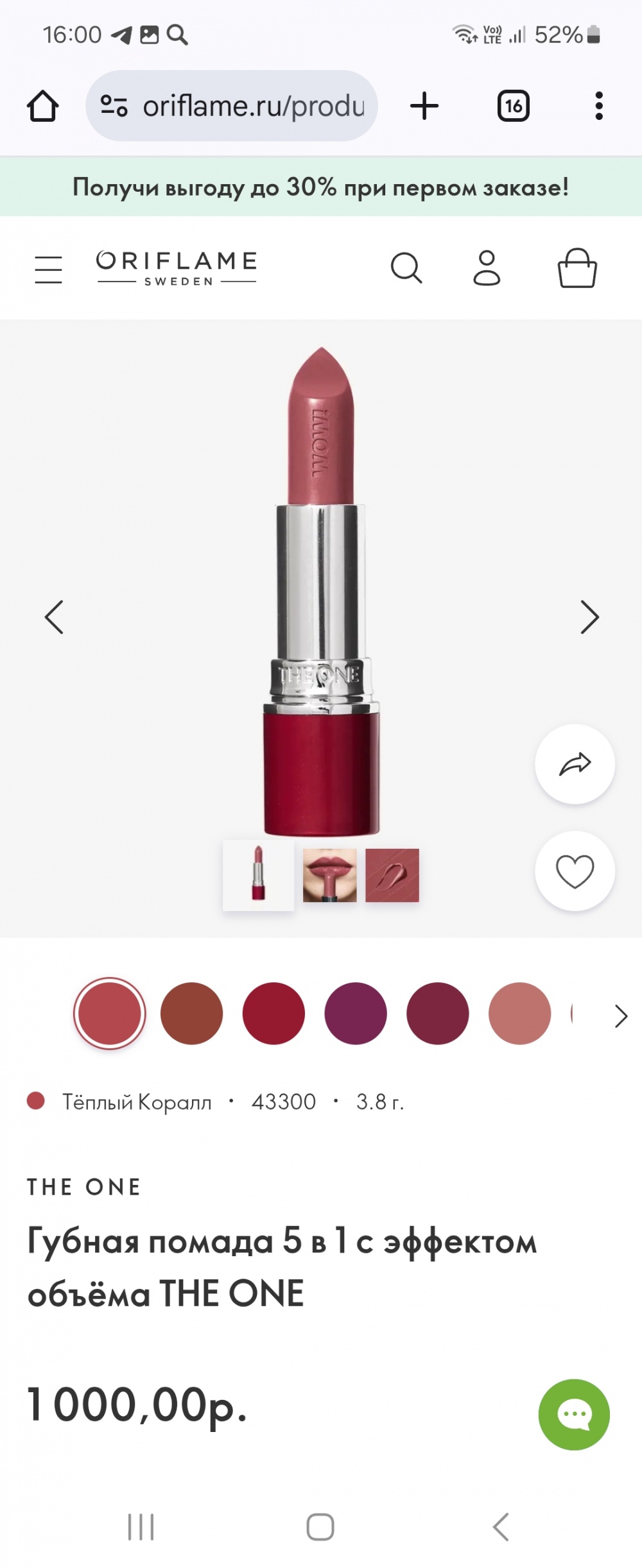The height and width of the screenshot is (1568, 642).
Task: Open the green chat support button
Action: (574, 1414)
